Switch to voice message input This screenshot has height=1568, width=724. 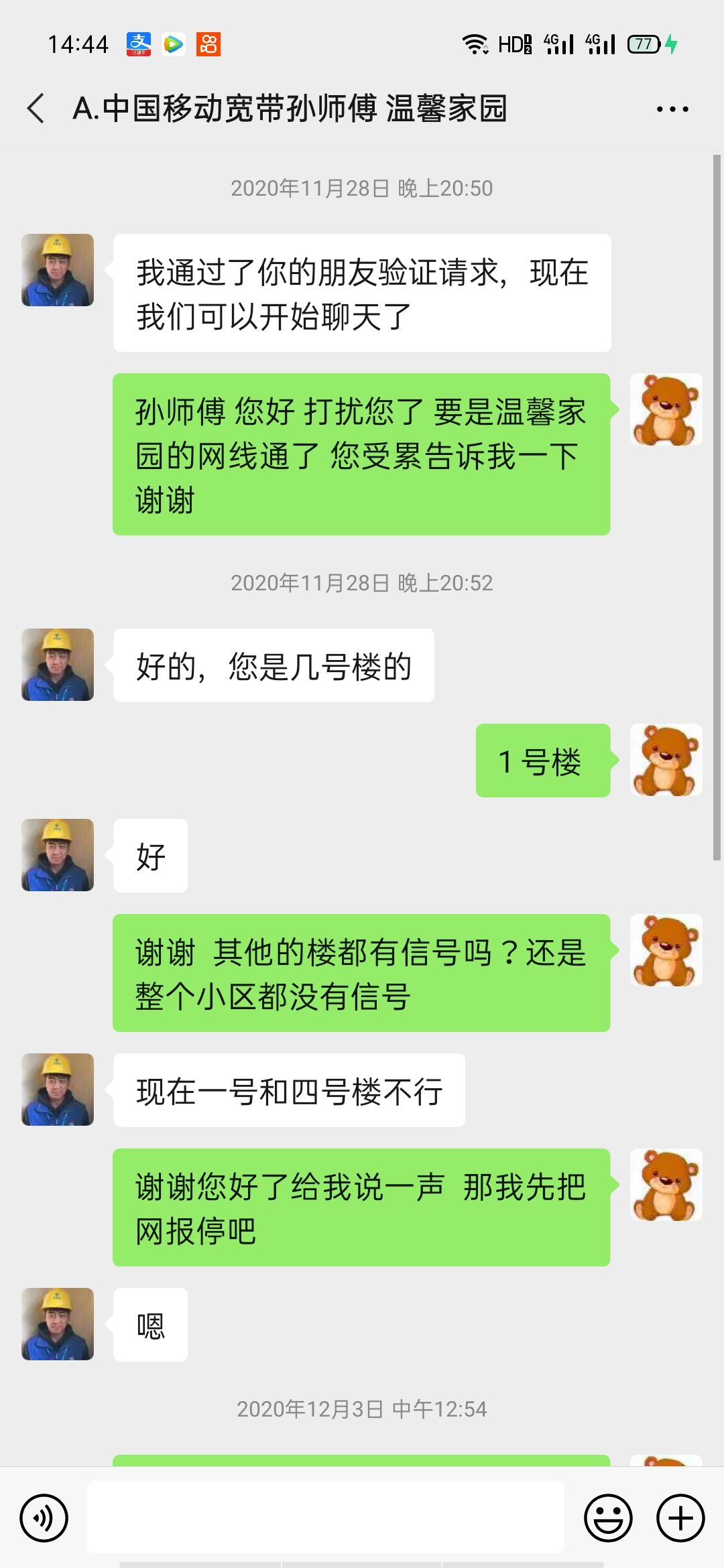[44, 1518]
